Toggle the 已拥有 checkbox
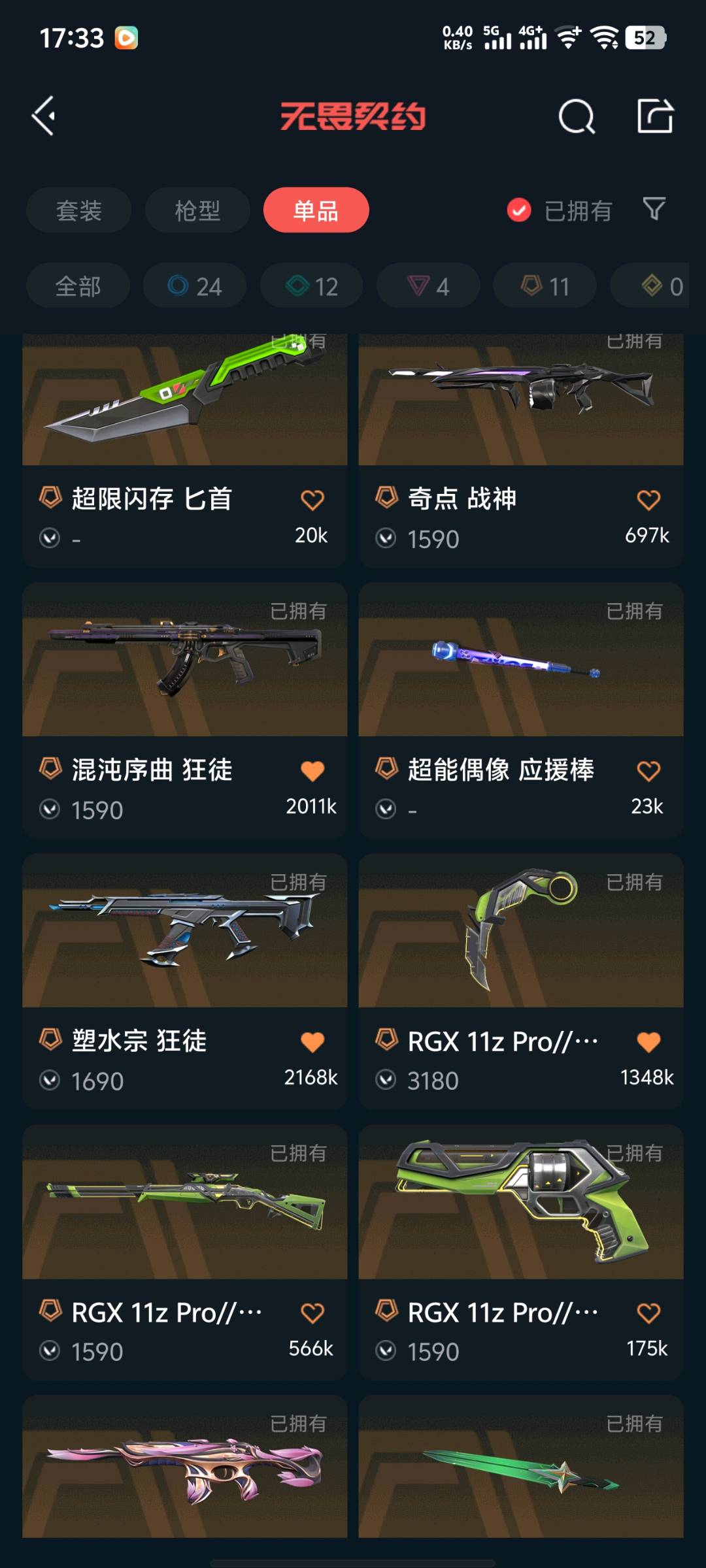The height and width of the screenshot is (1568, 706). (x=519, y=210)
